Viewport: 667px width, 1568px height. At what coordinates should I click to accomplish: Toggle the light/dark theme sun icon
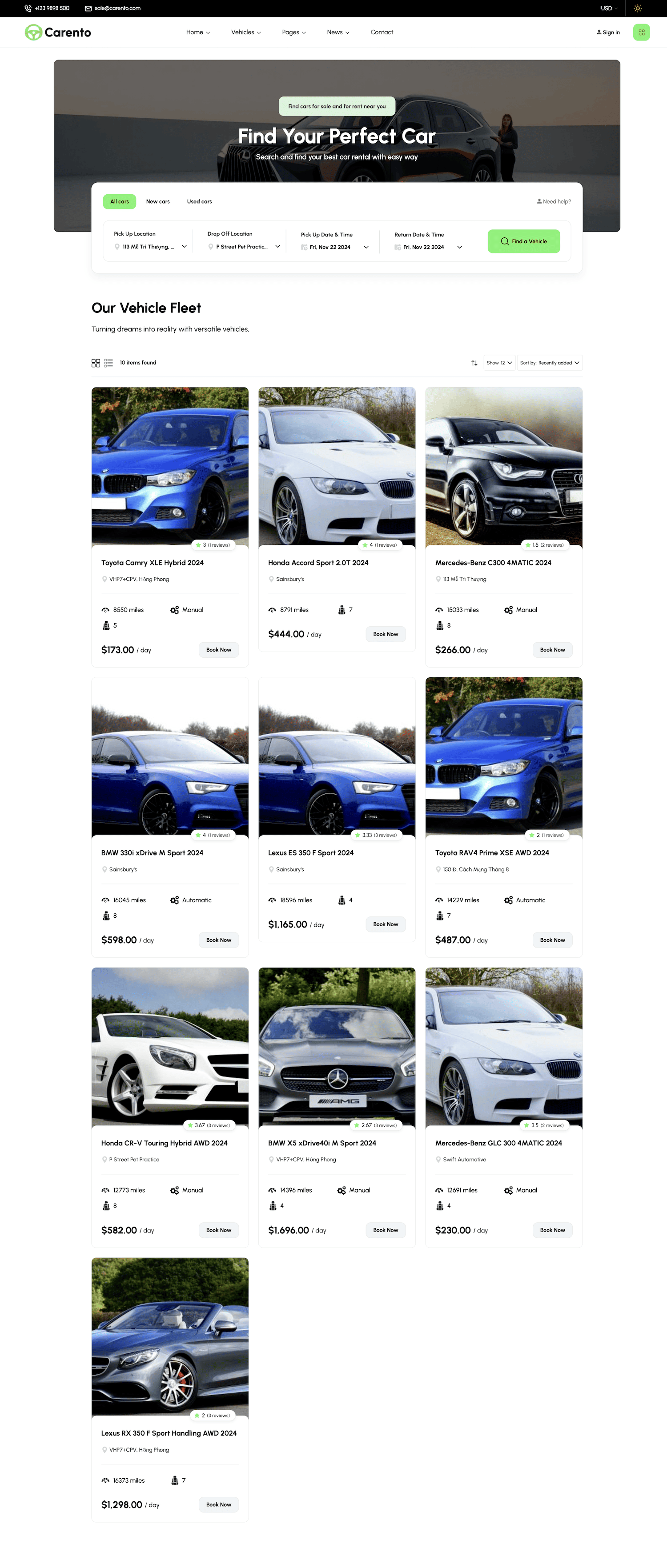[x=637, y=8]
